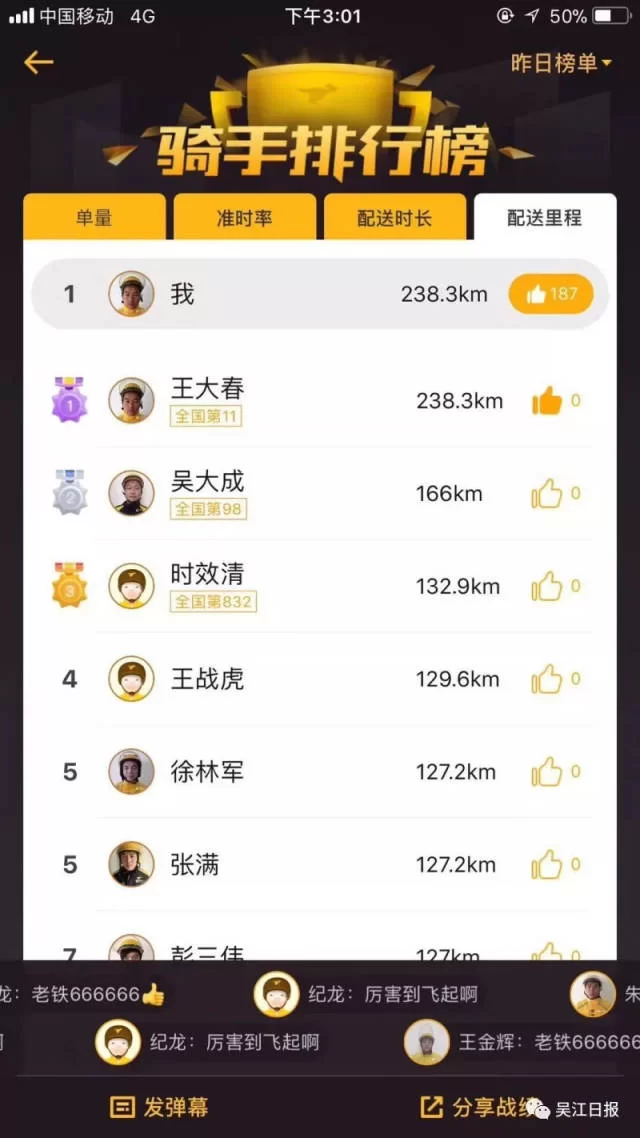Share results with 分享战绩
The width and height of the screenshot is (640, 1138).
click(475, 1107)
